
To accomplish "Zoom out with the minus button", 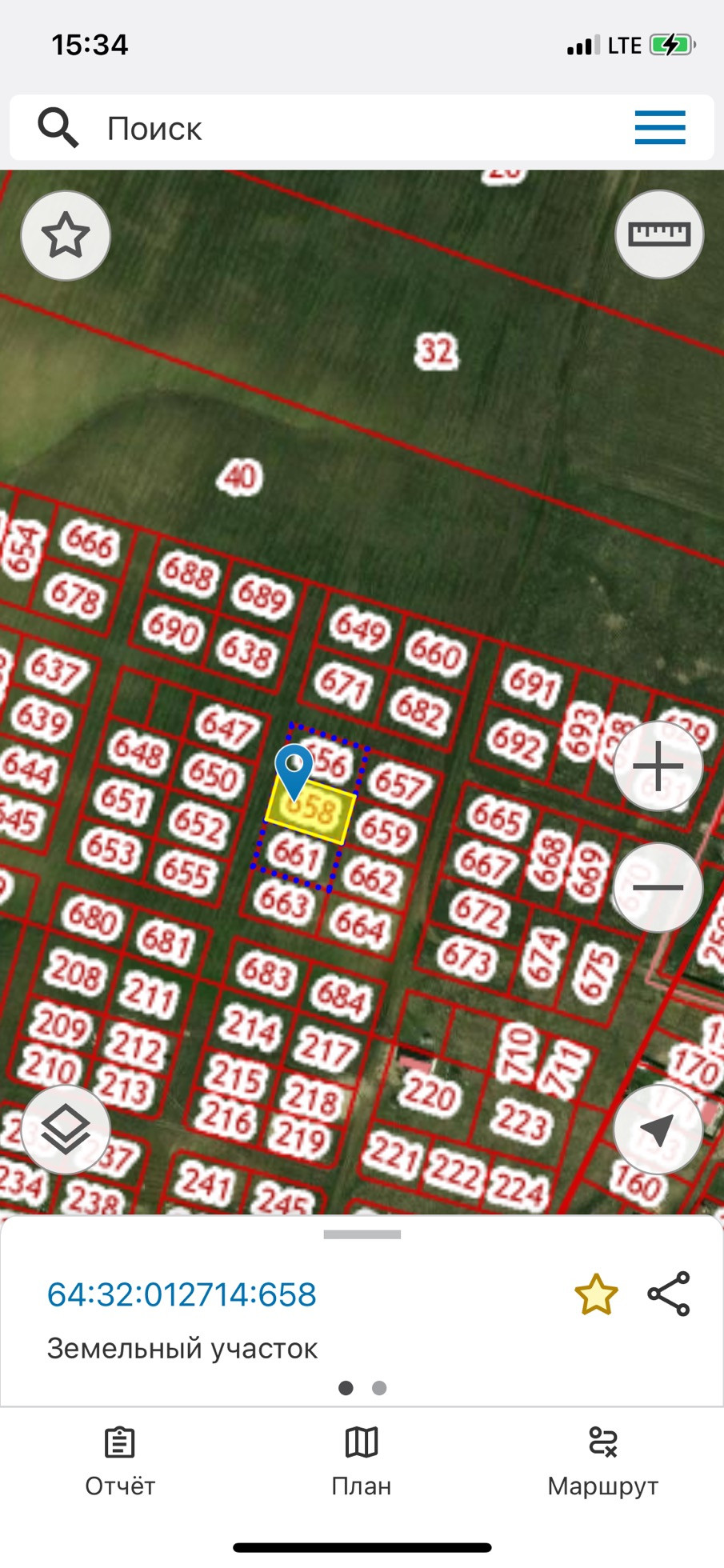I will (658, 887).
